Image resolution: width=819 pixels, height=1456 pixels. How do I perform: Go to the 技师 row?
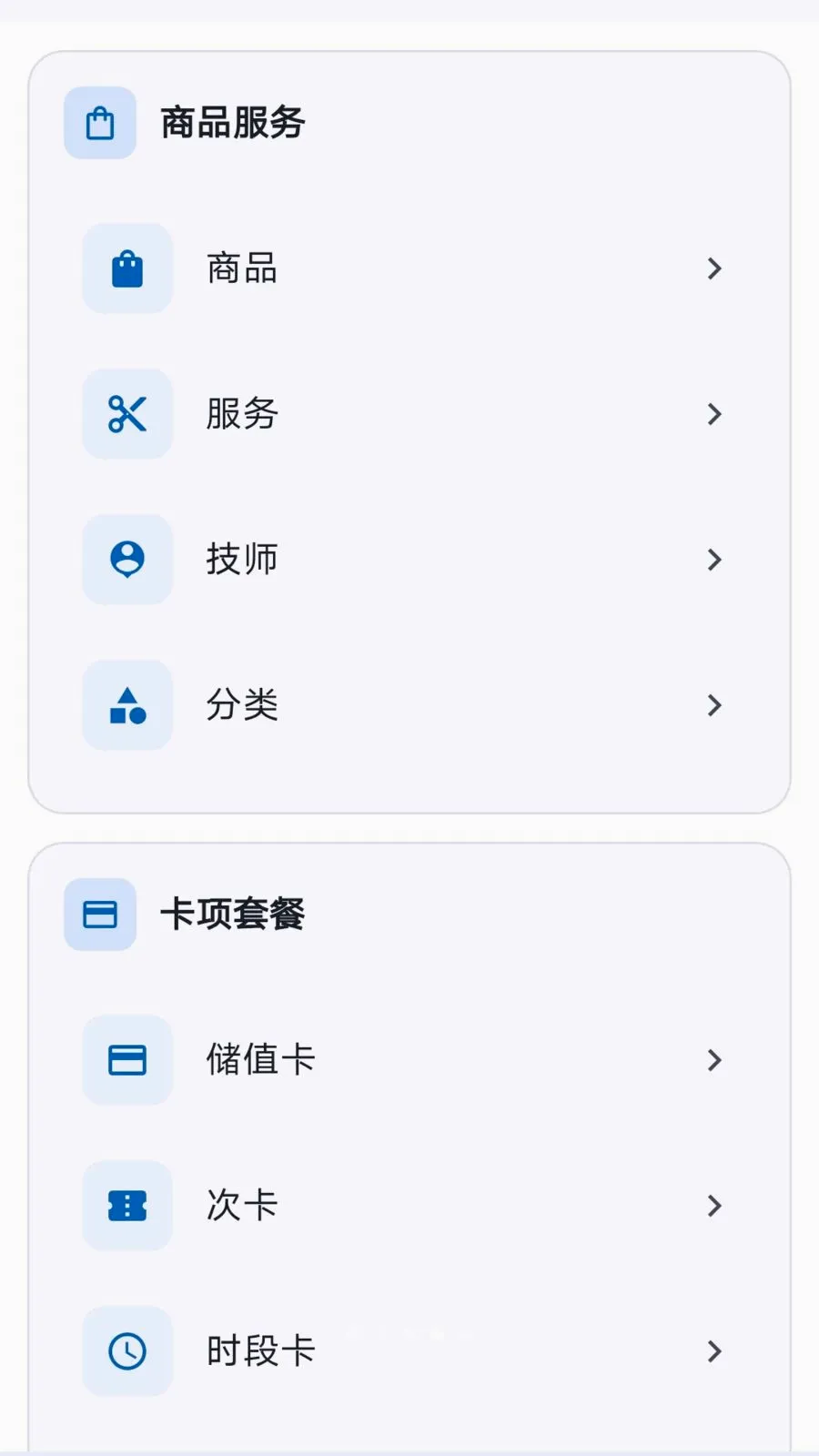(x=409, y=560)
